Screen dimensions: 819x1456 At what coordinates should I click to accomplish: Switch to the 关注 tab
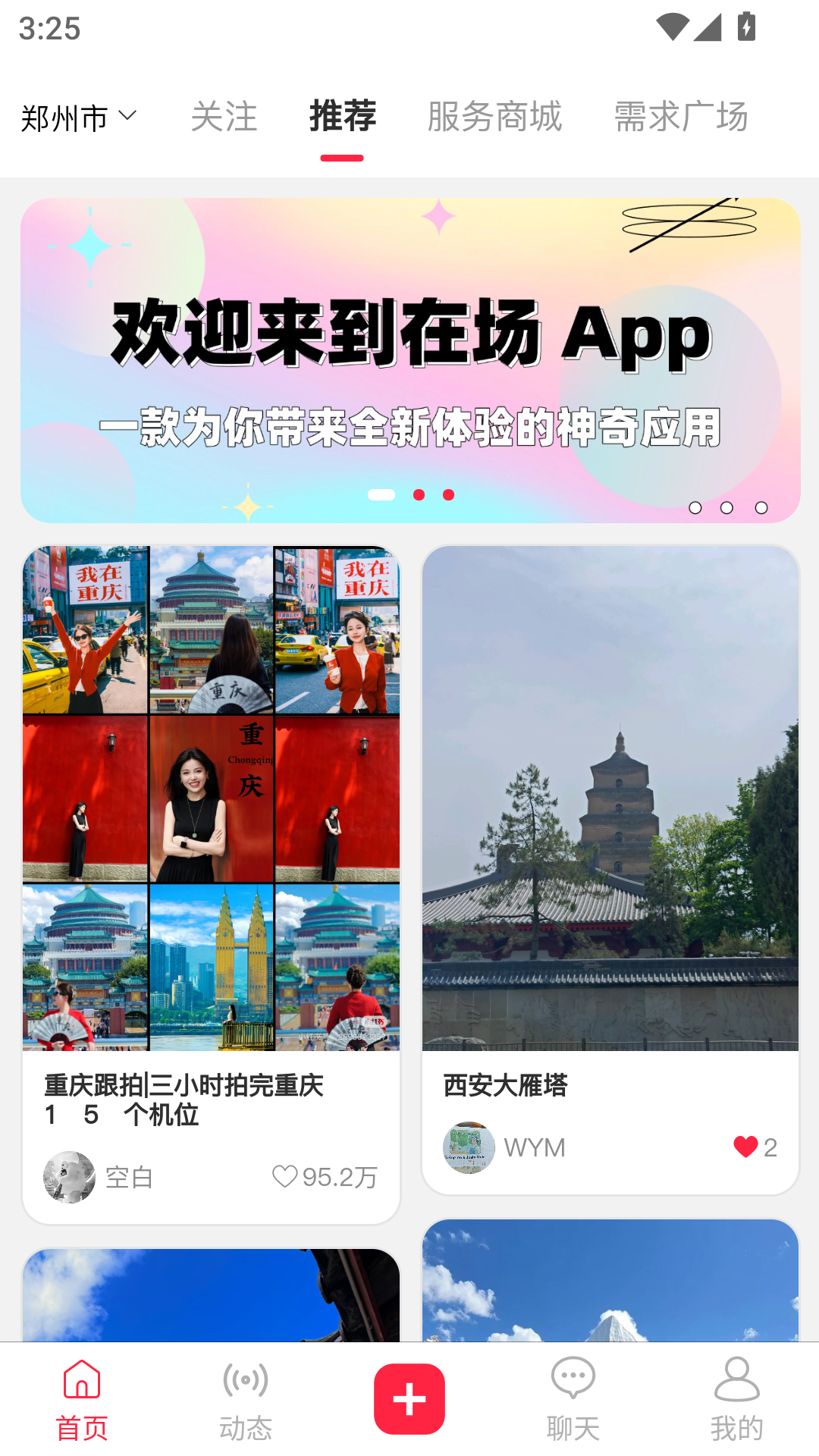(x=224, y=117)
